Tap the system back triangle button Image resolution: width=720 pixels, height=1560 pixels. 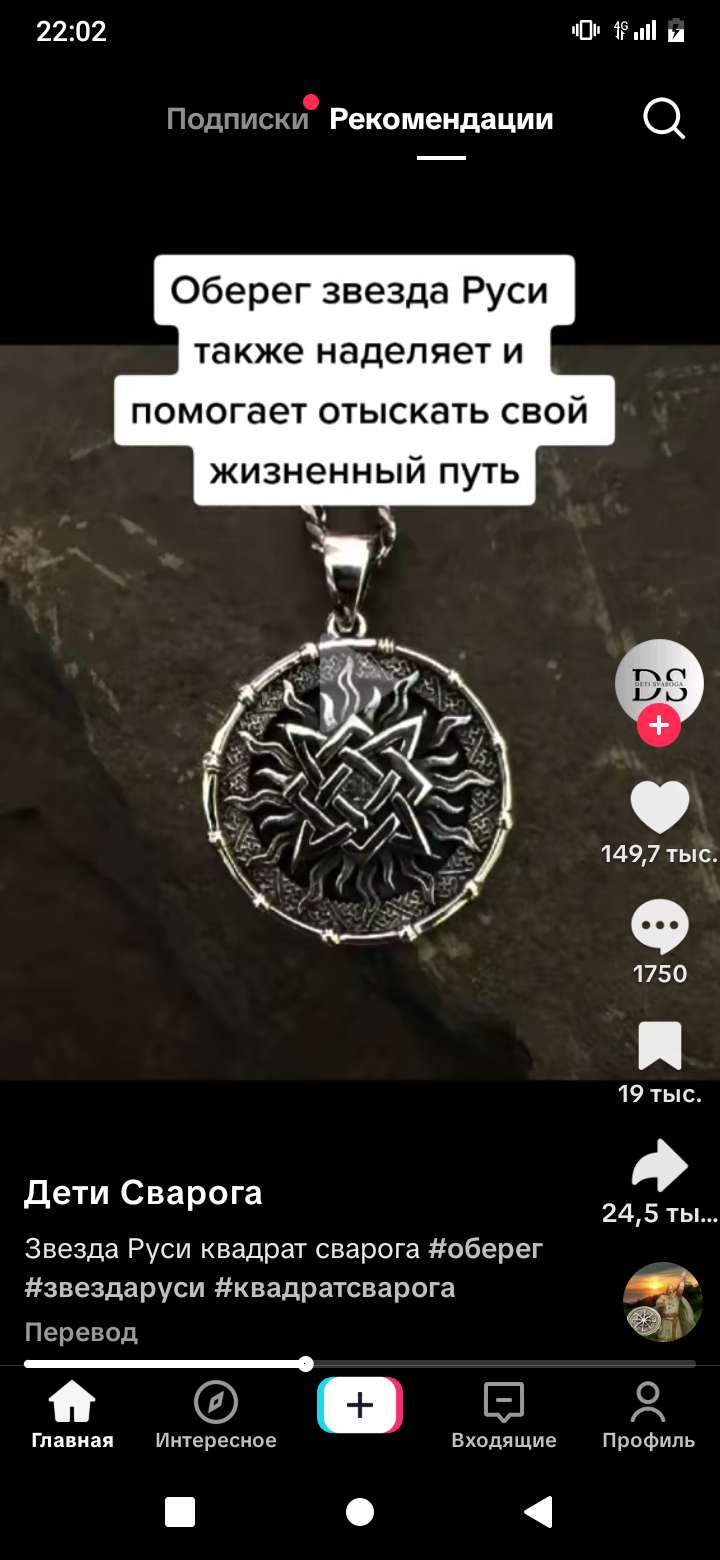click(538, 1511)
